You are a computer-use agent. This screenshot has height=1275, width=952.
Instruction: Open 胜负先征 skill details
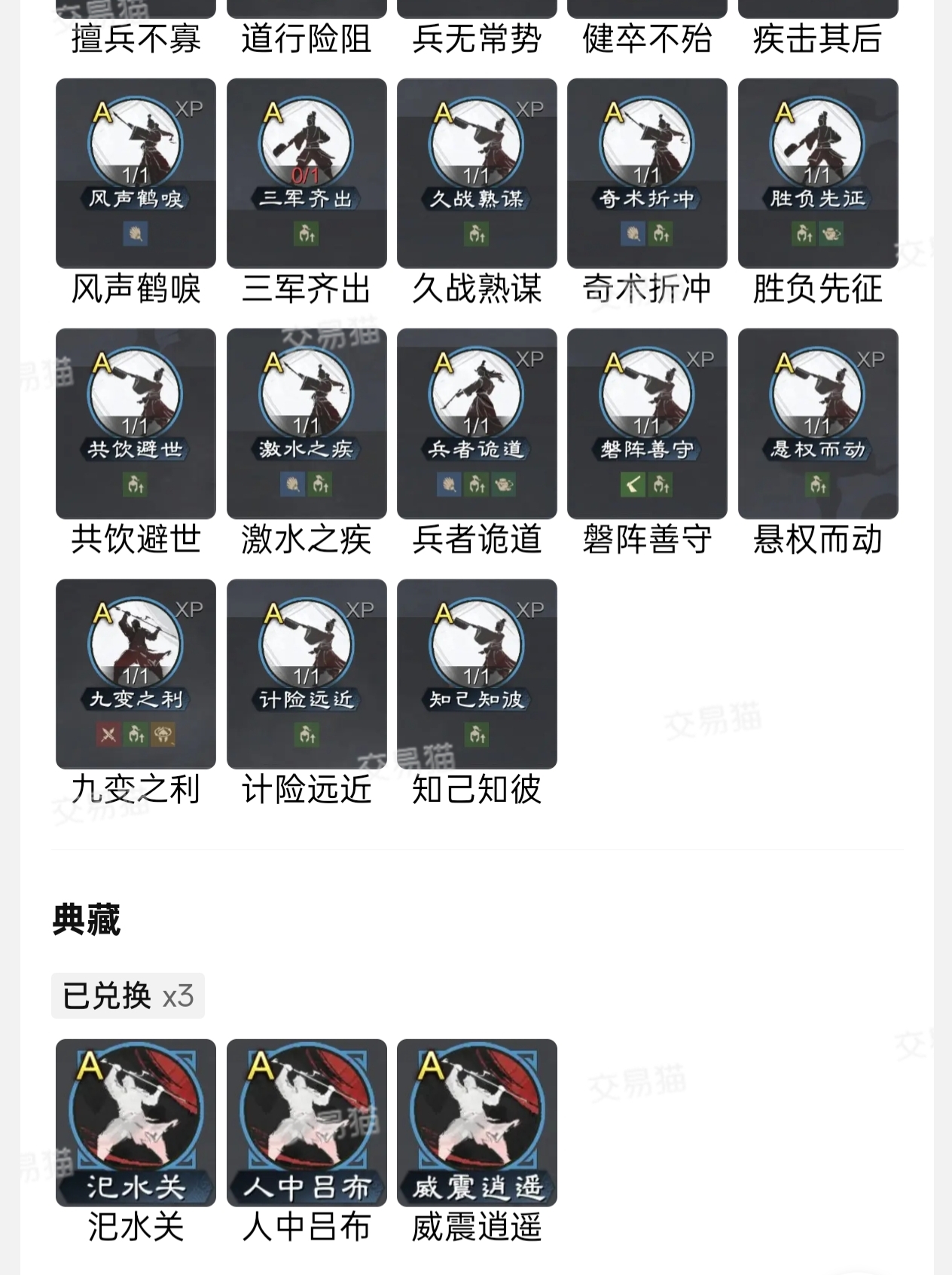pyautogui.click(x=818, y=173)
